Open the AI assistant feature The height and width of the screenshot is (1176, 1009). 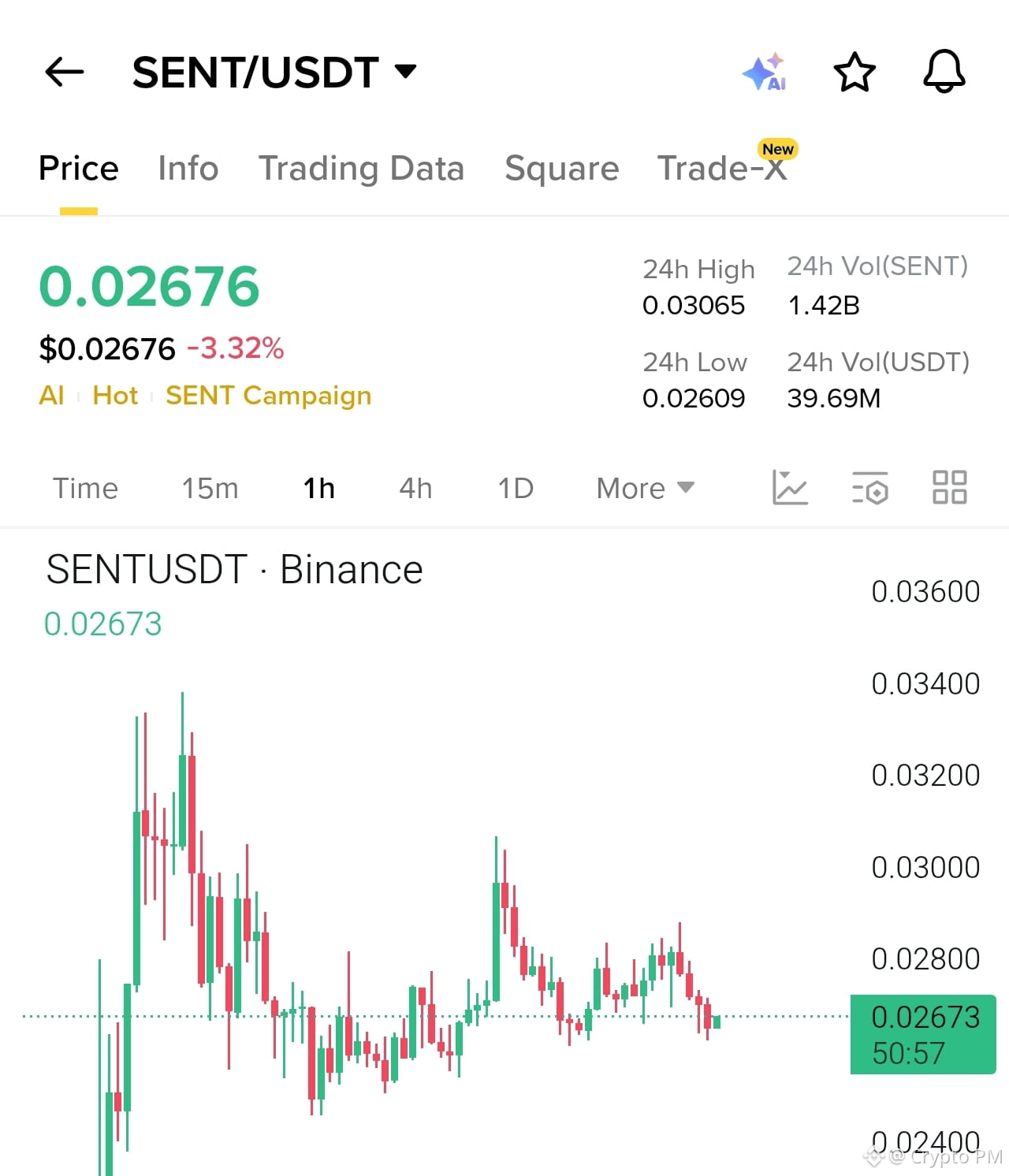point(763,72)
